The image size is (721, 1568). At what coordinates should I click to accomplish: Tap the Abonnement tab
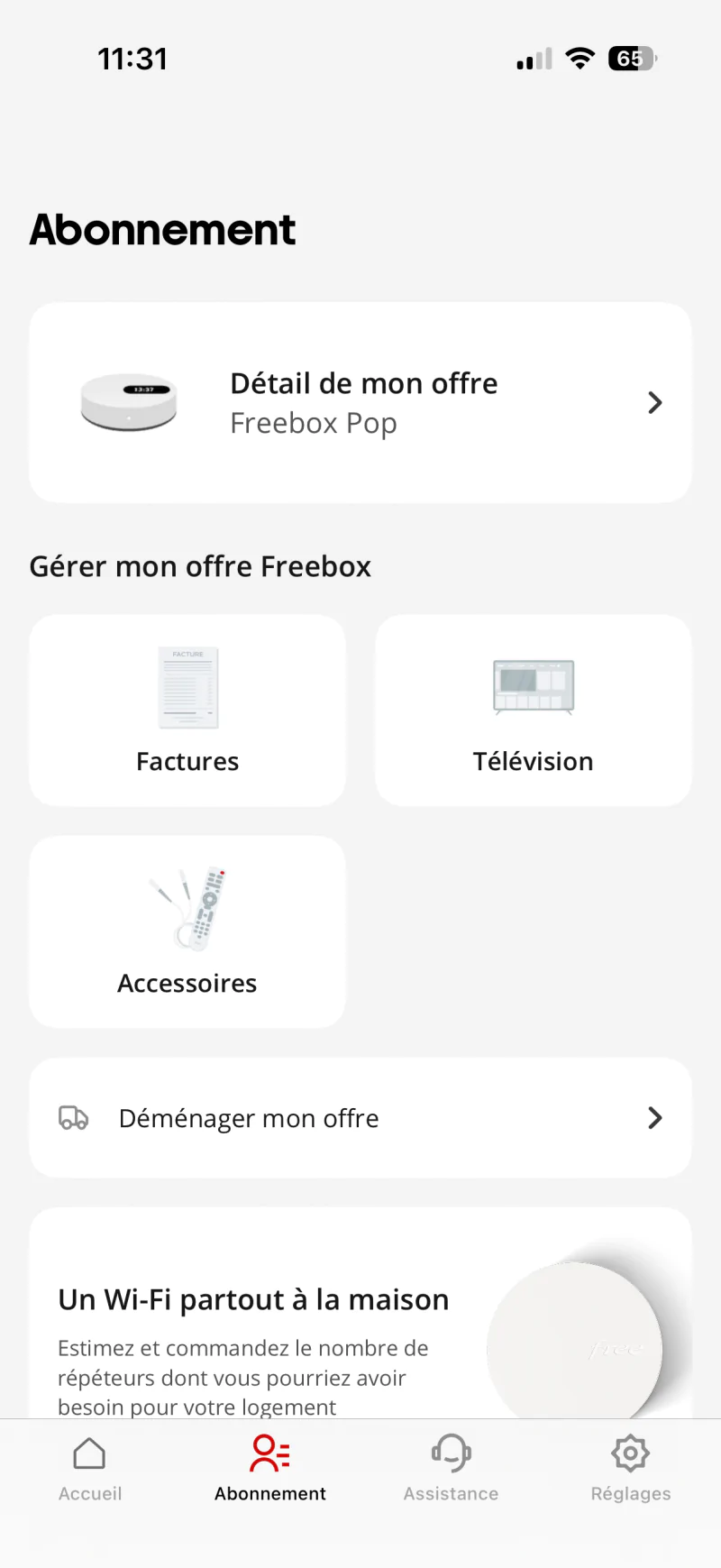click(270, 1468)
